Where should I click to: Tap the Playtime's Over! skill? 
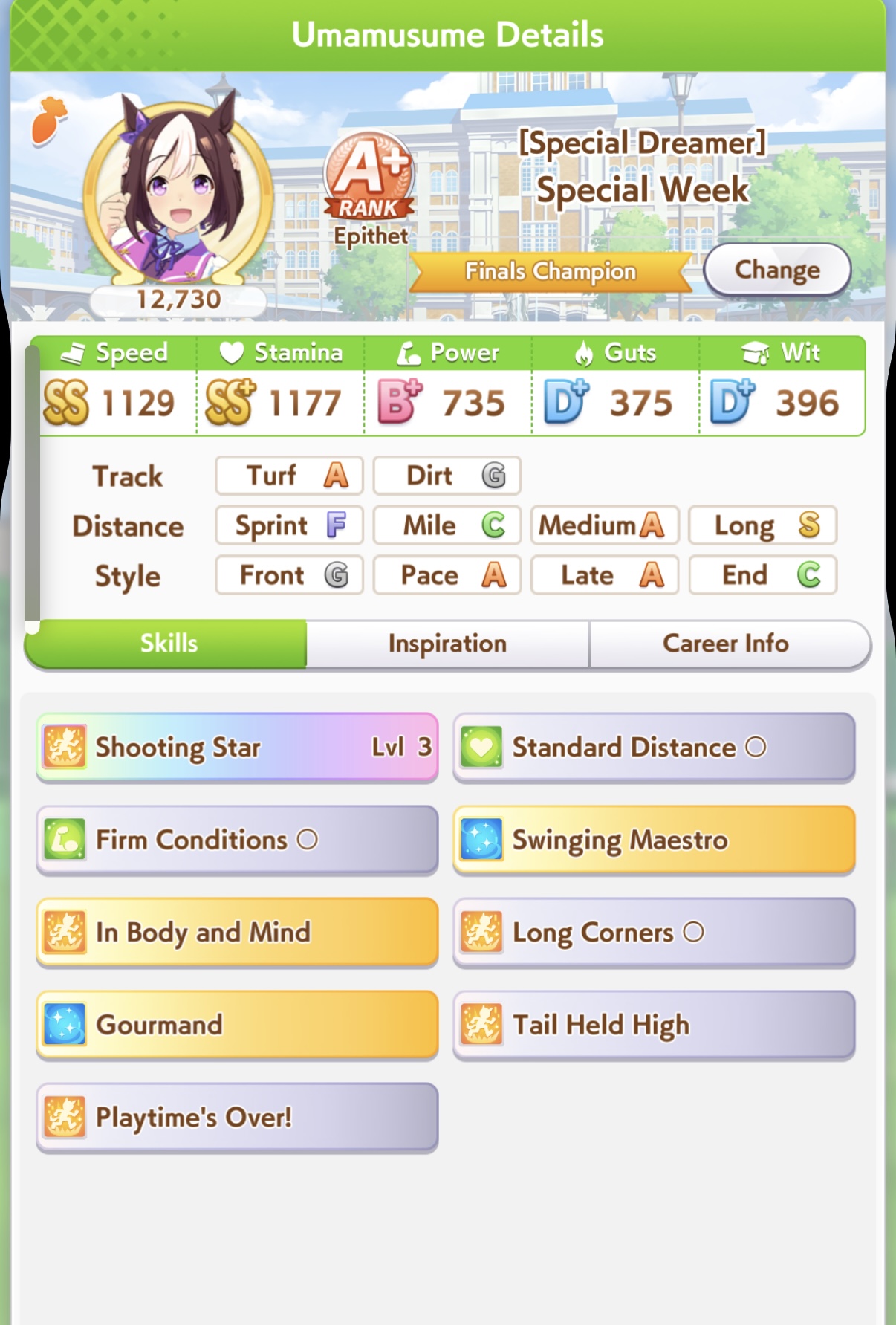coord(237,1118)
